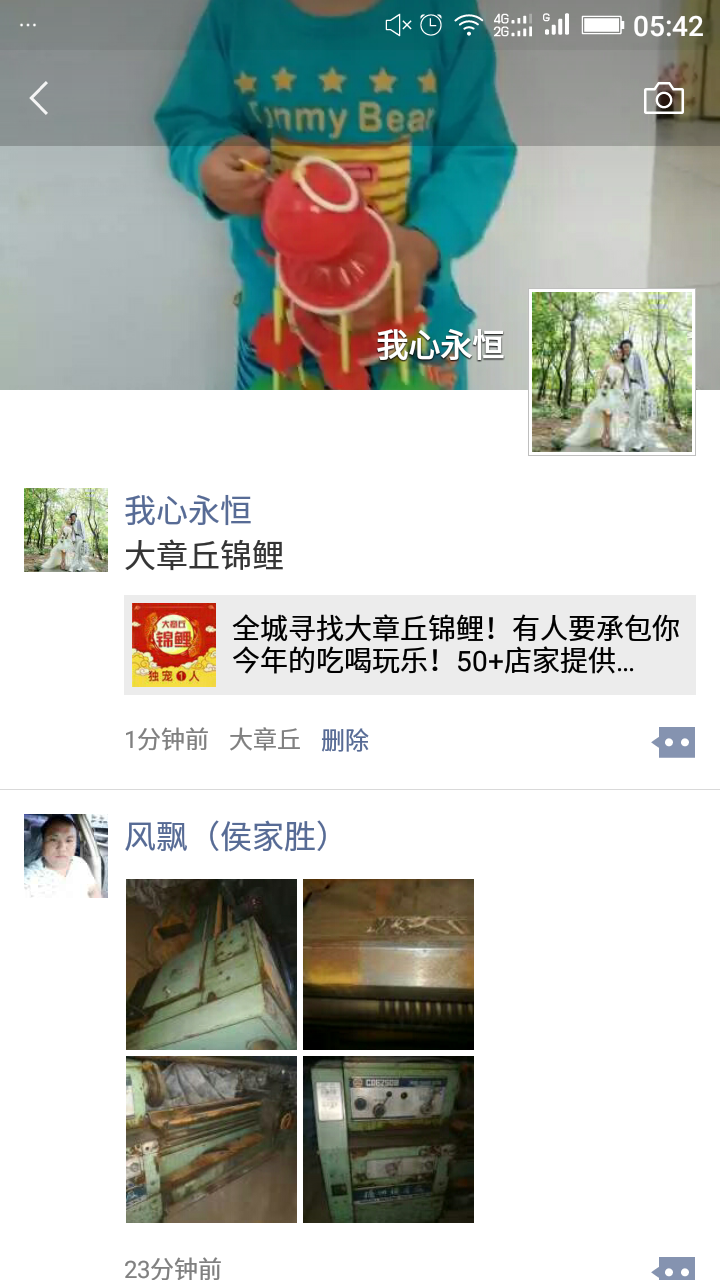View the second machine photo in 风飘's post

point(388,964)
